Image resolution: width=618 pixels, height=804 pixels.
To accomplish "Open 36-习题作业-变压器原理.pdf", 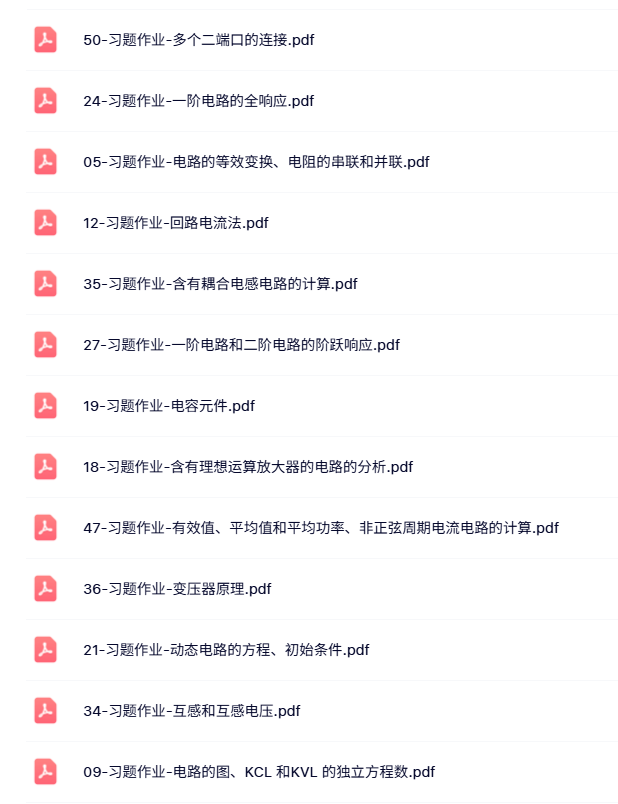I will (177, 589).
